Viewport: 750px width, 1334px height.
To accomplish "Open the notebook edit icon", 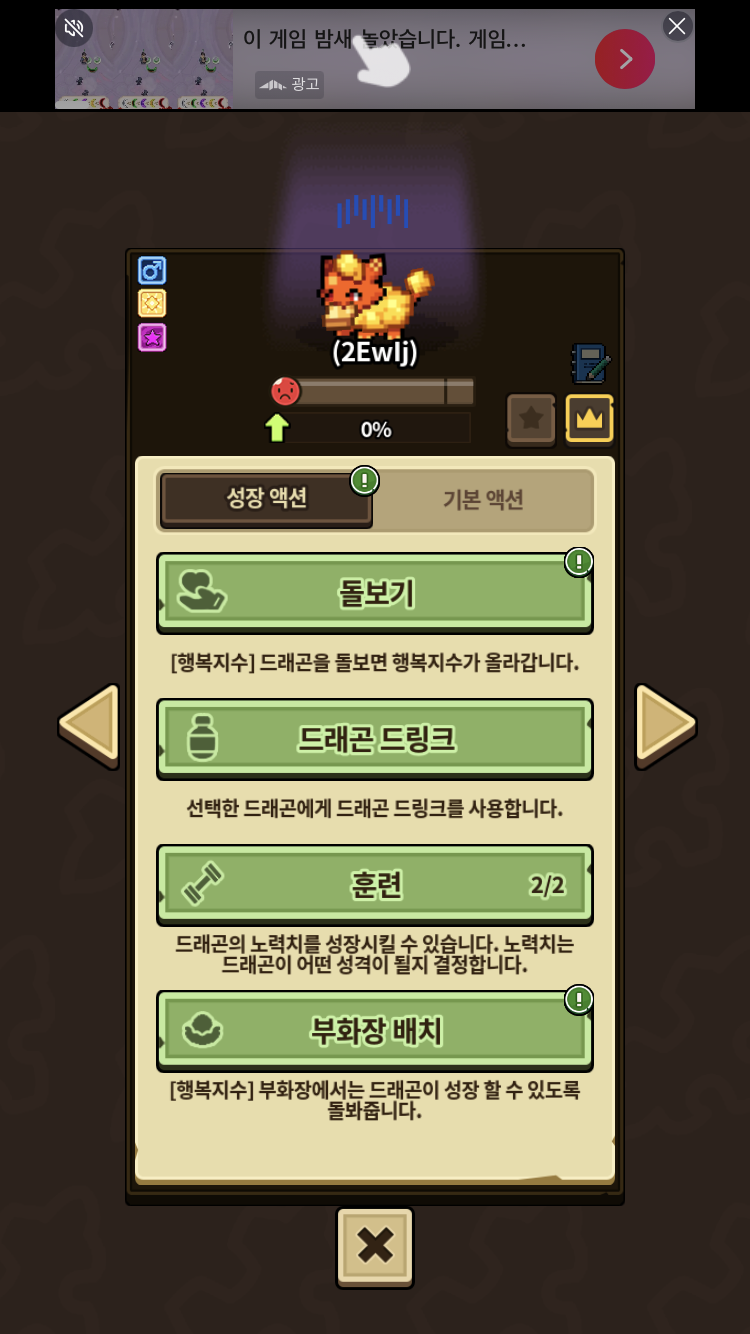I will point(590,364).
